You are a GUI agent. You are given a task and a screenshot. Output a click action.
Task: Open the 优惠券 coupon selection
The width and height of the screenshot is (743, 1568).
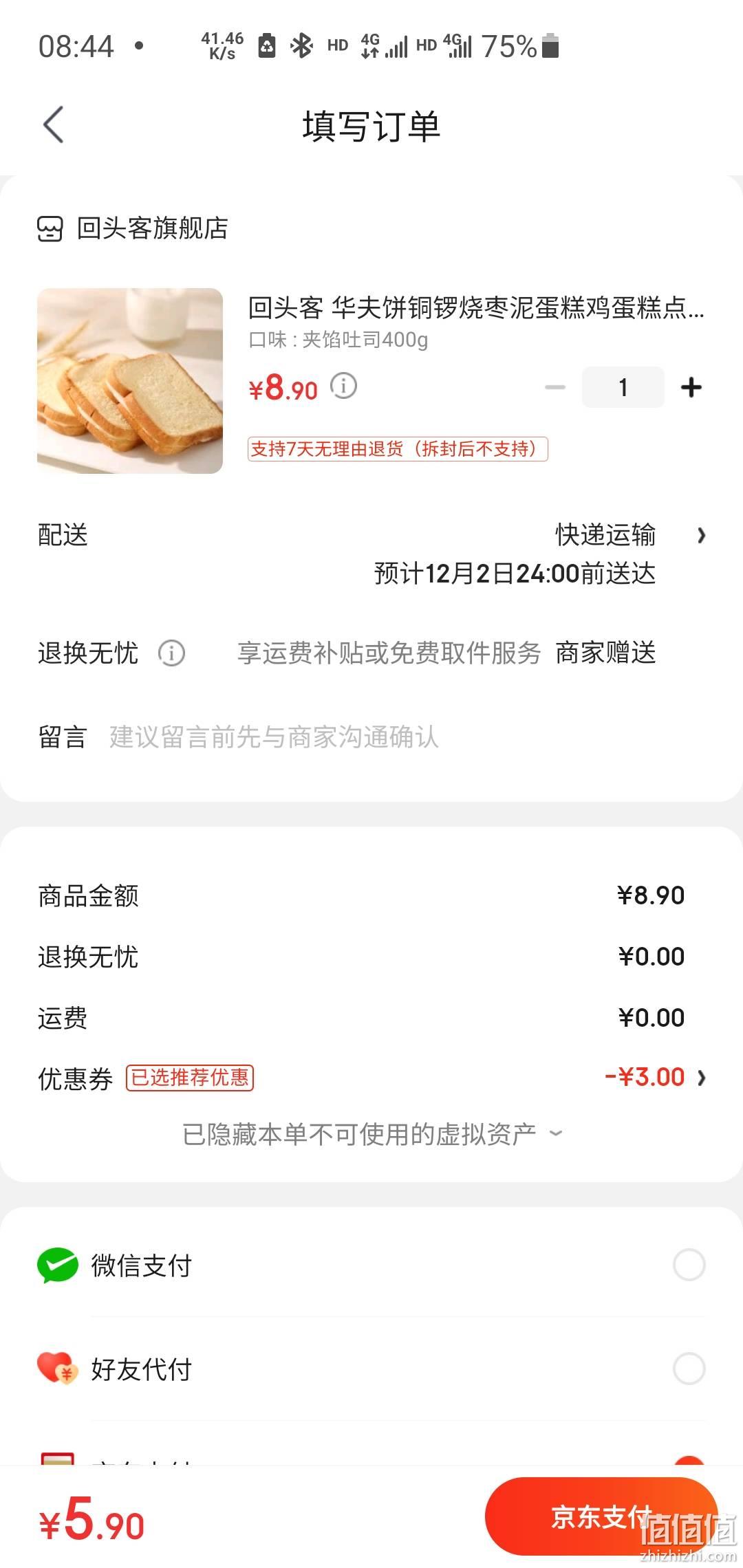(371, 1078)
